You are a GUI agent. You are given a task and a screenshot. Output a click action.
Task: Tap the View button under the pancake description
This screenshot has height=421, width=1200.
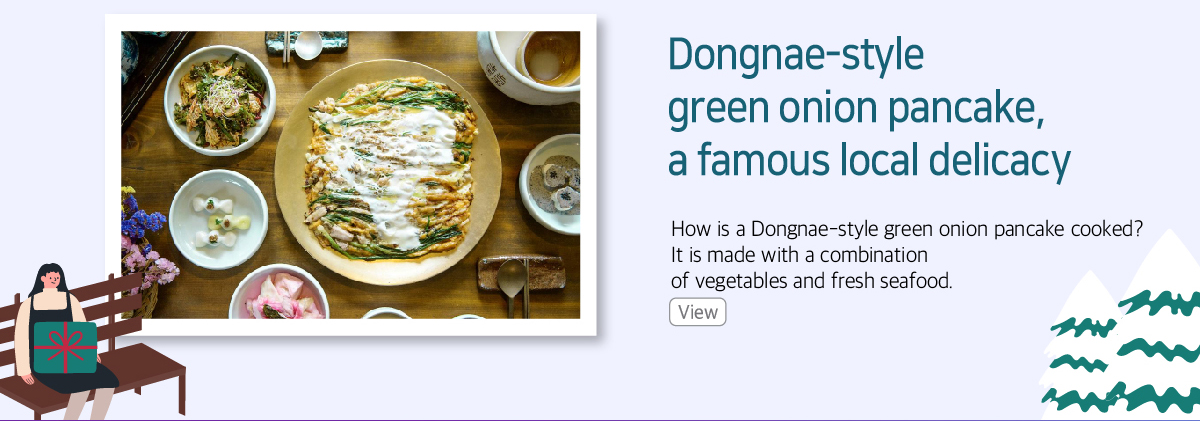(697, 312)
